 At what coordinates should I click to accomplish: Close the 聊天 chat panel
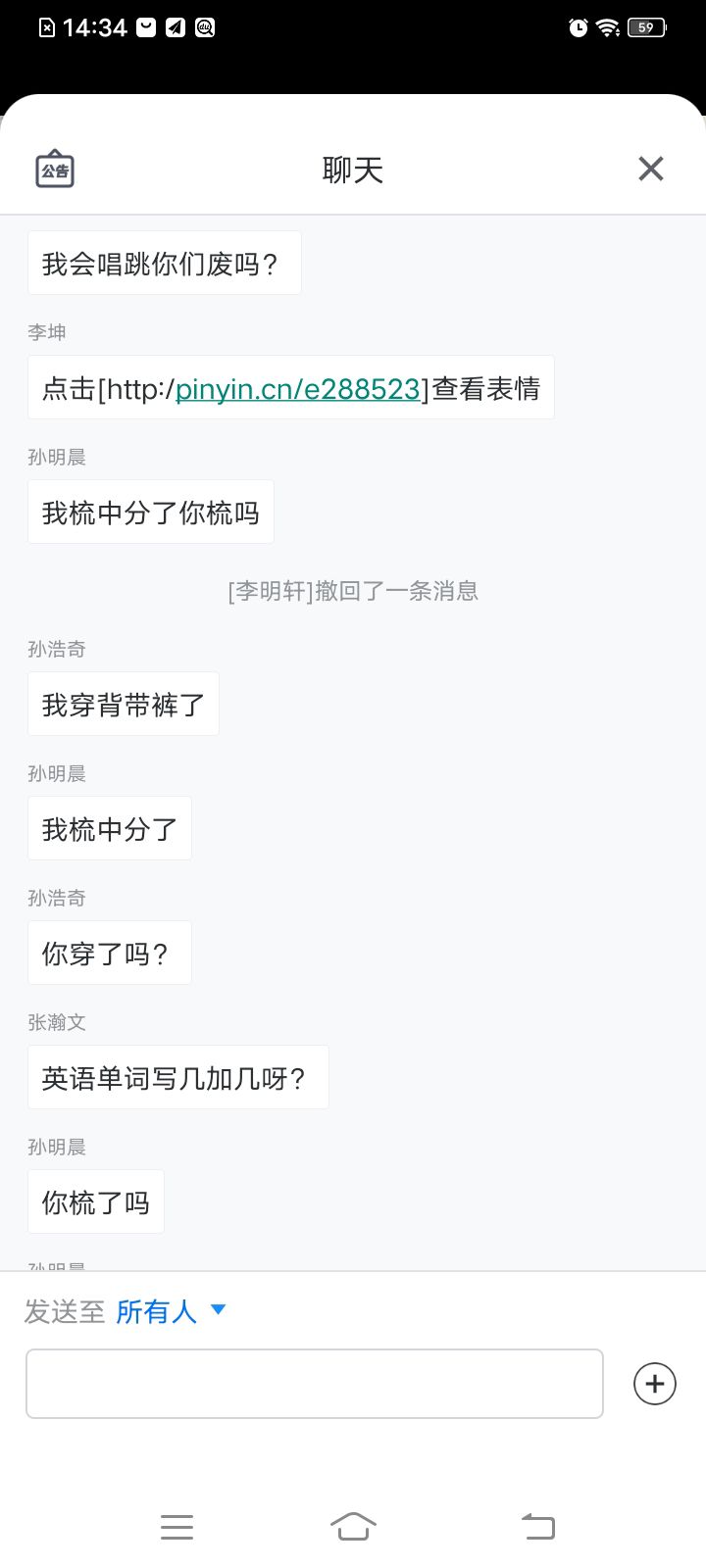click(650, 170)
